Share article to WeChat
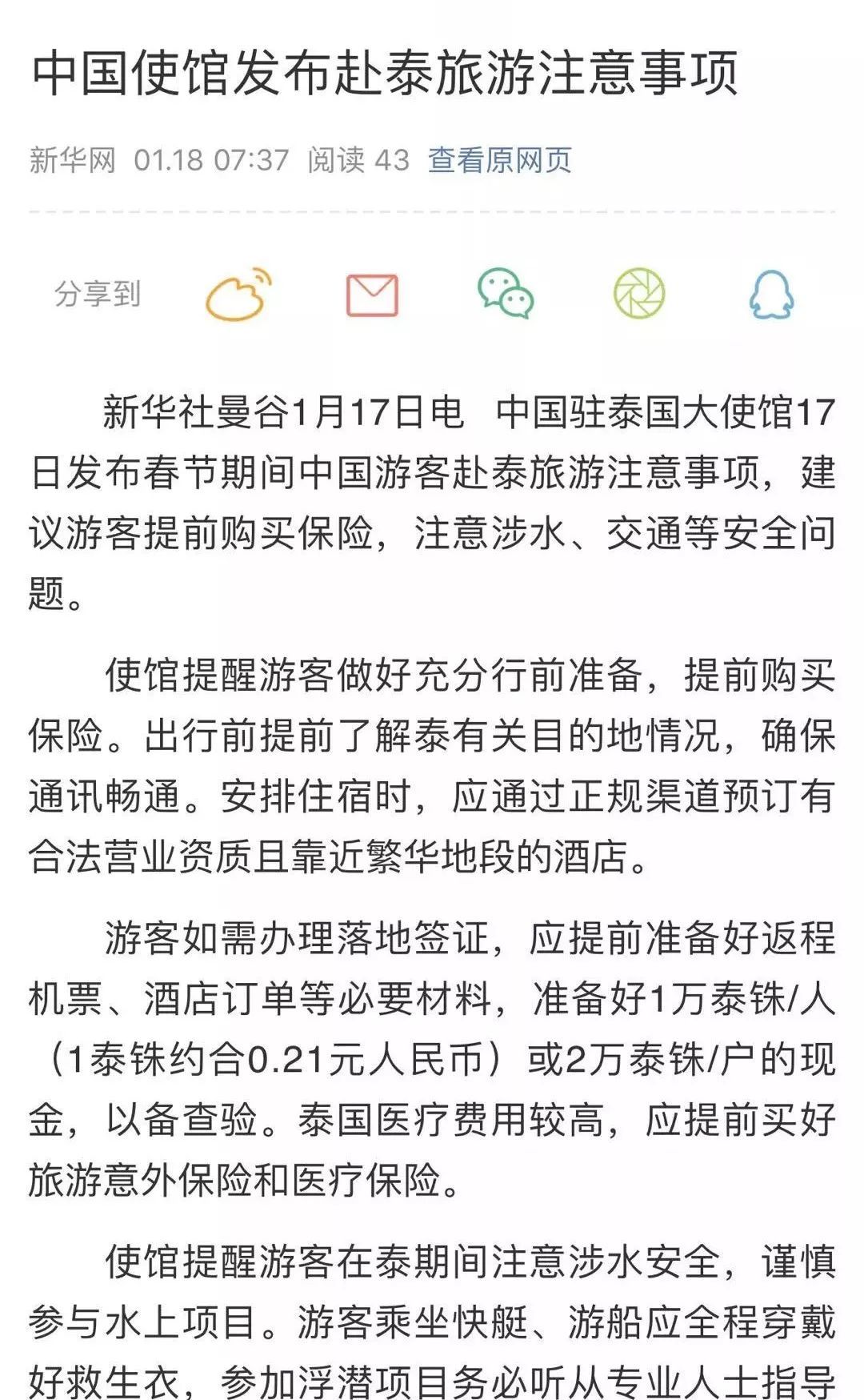The width and height of the screenshot is (864, 1400). [x=506, y=294]
